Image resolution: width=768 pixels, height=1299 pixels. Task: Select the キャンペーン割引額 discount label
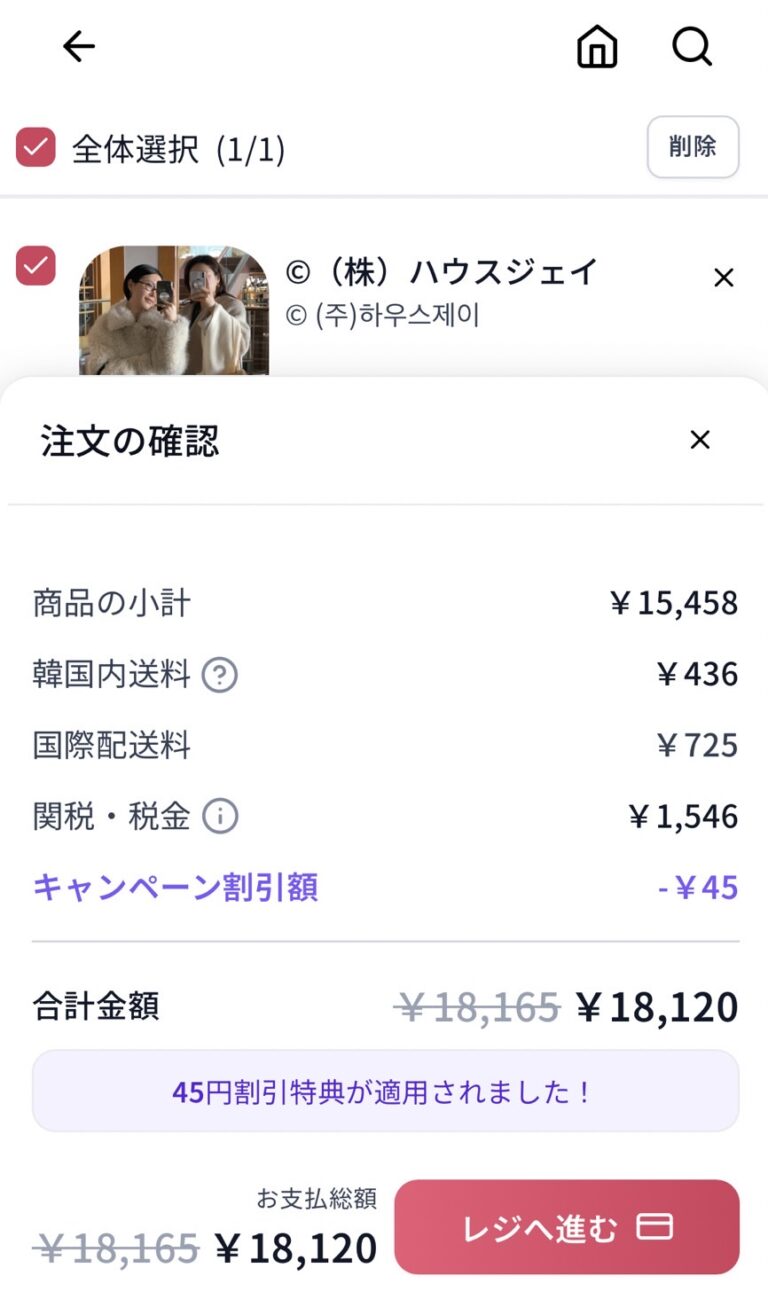[x=175, y=887]
